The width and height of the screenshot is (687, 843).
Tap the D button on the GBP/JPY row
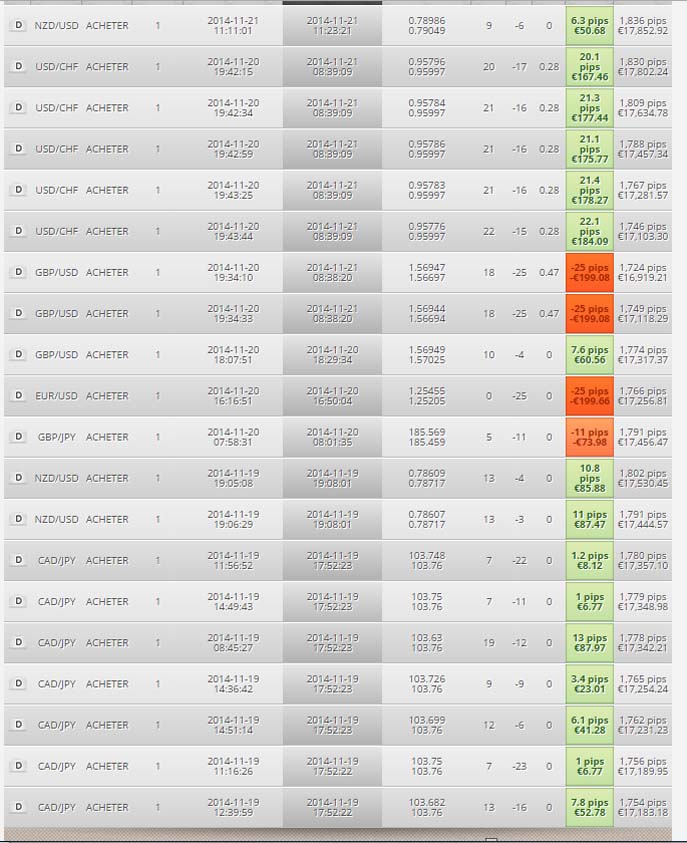point(18,437)
